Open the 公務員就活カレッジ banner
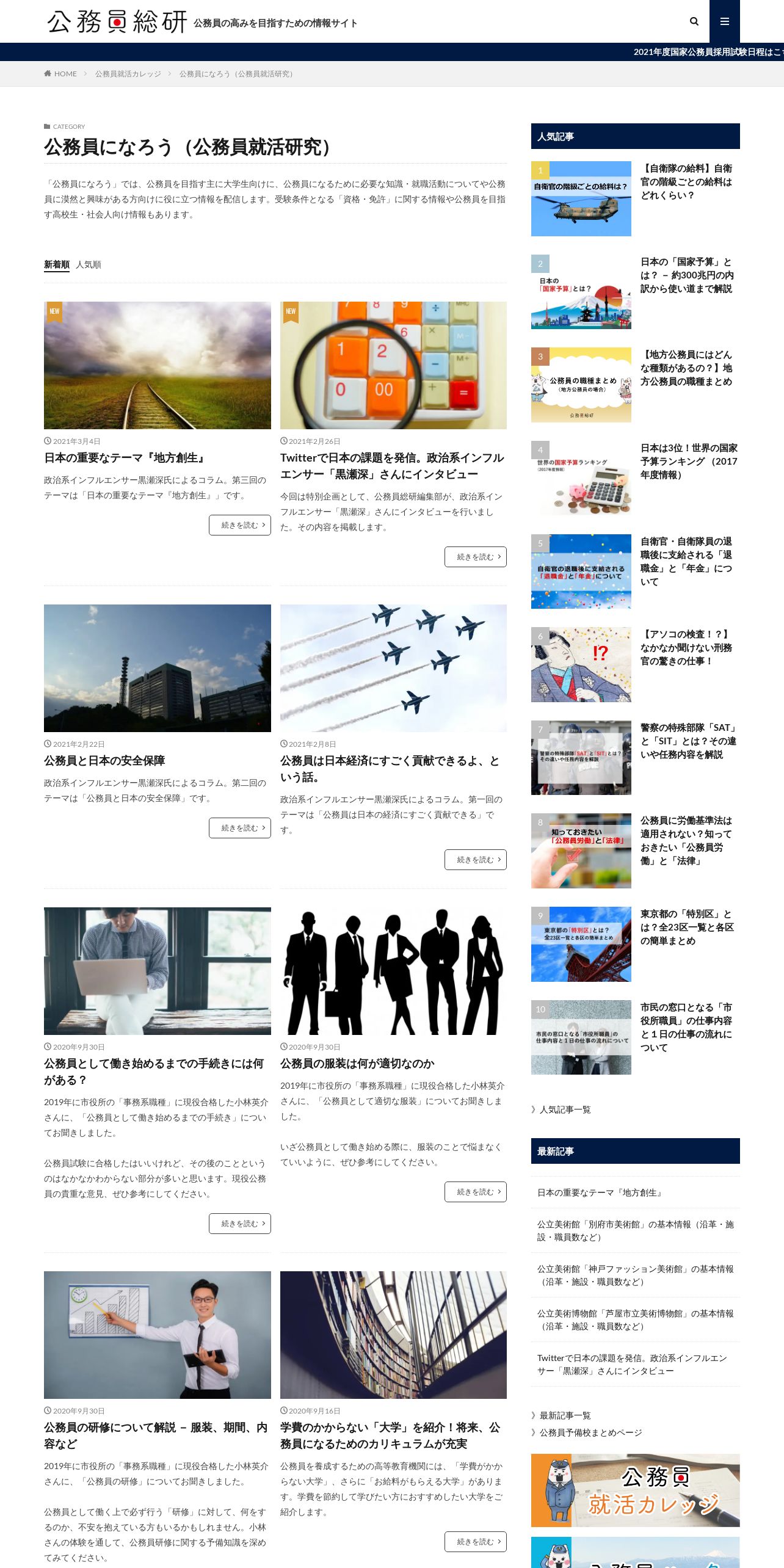The width and height of the screenshot is (784, 1568). [x=636, y=1490]
